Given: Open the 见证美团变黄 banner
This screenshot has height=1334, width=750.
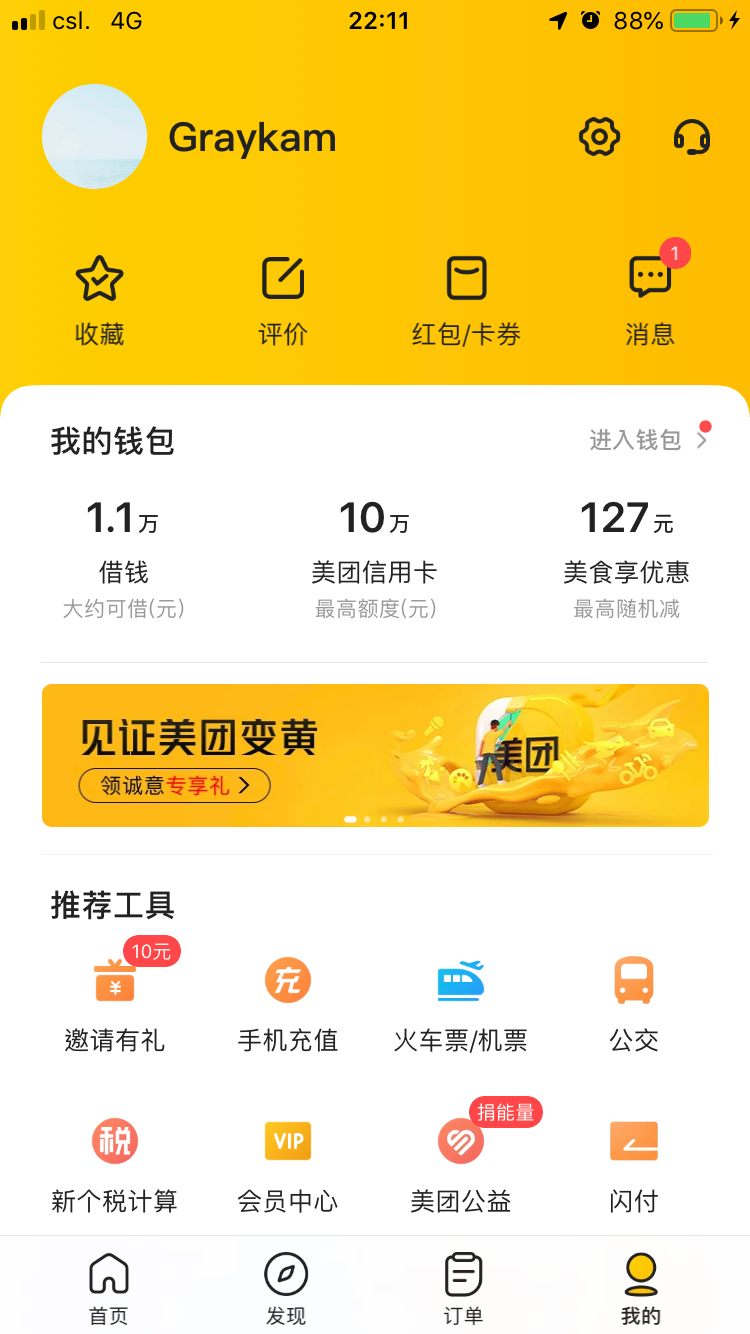Looking at the screenshot, I should click(375, 755).
